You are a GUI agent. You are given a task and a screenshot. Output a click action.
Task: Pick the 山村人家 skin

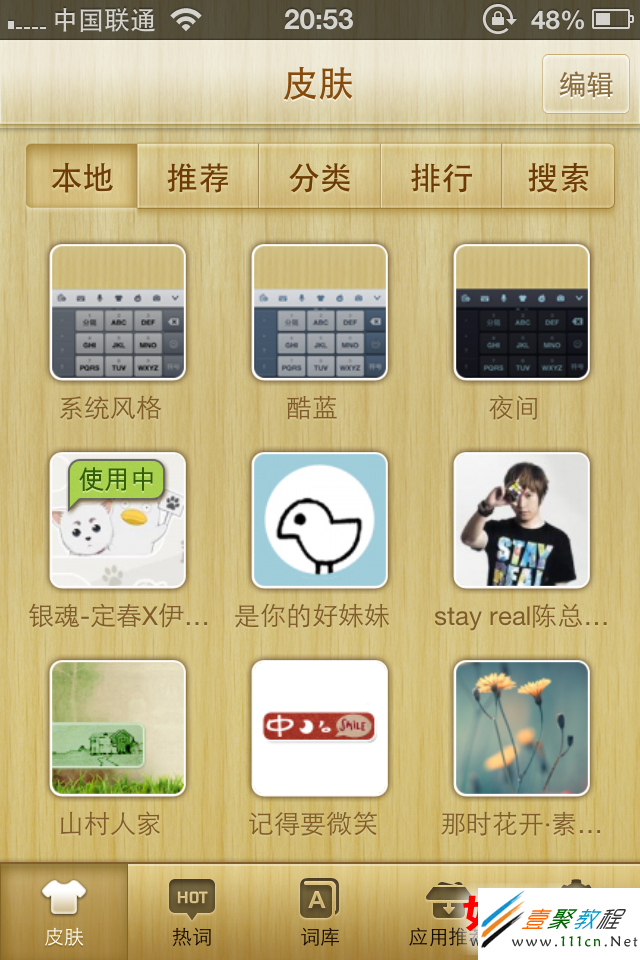point(118,728)
